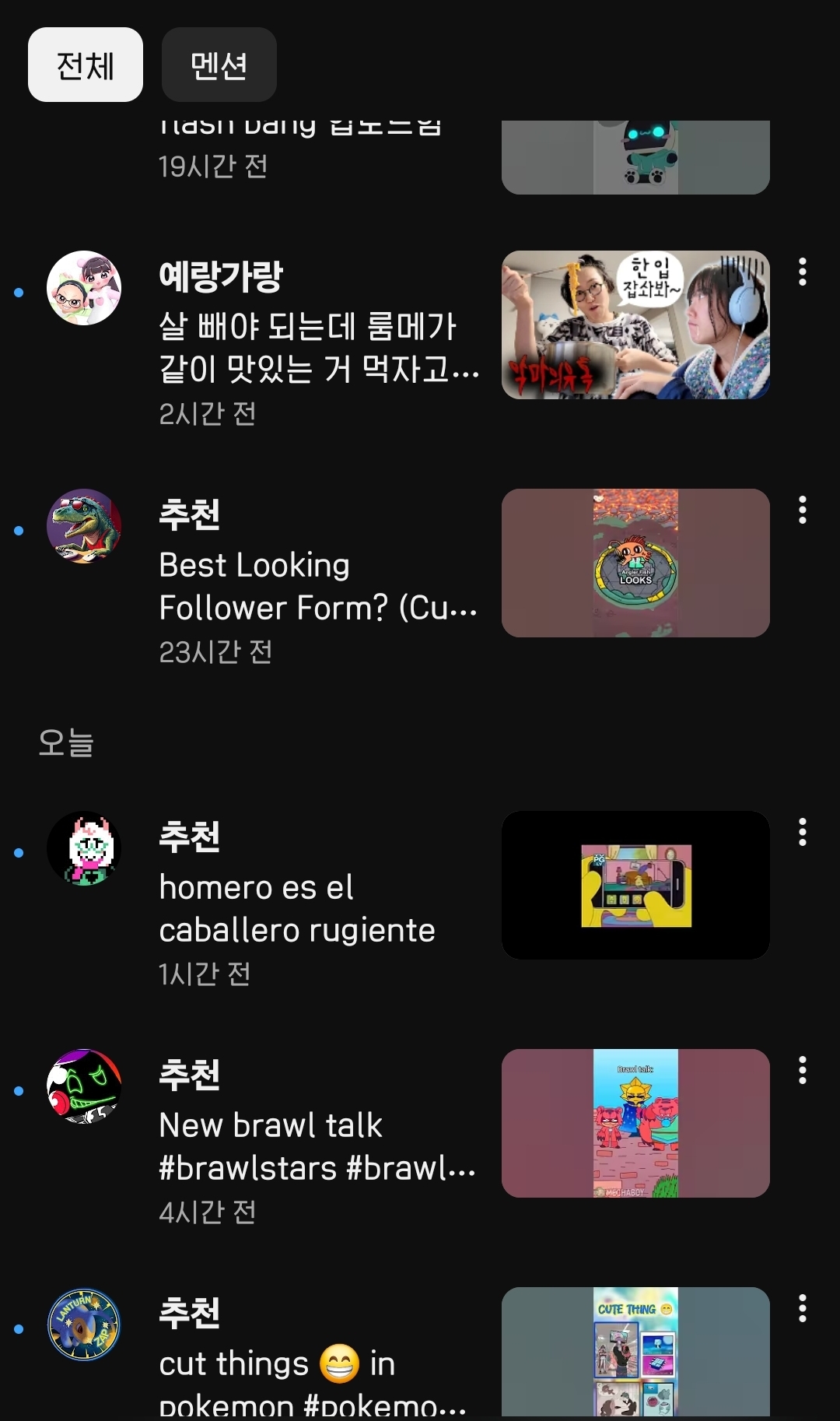Switch to the 멘션 tab
Viewport: 840px width, 1421px height.
(x=219, y=65)
